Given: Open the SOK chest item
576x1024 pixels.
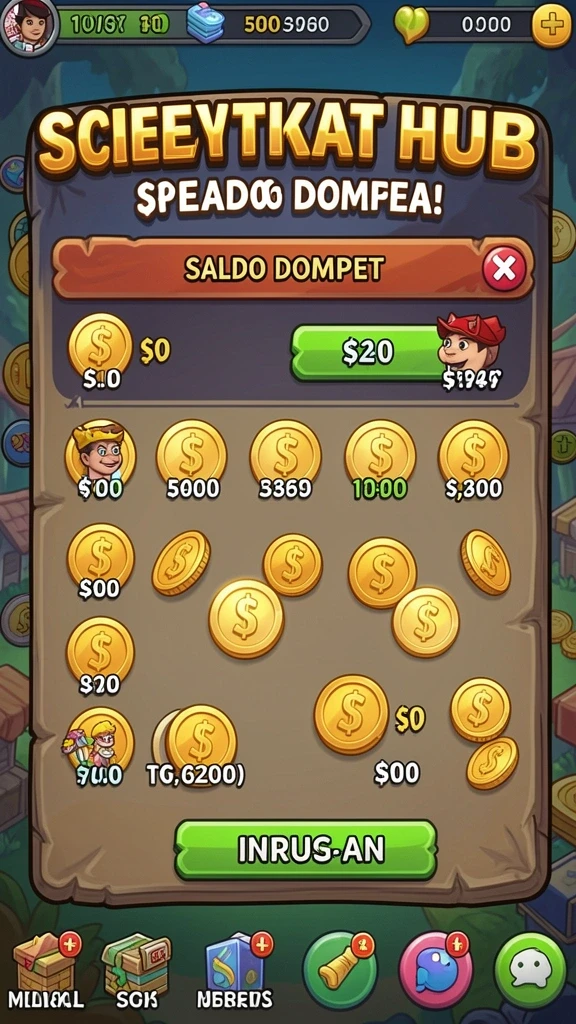Looking at the screenshot, I should (x=136, y=971).
